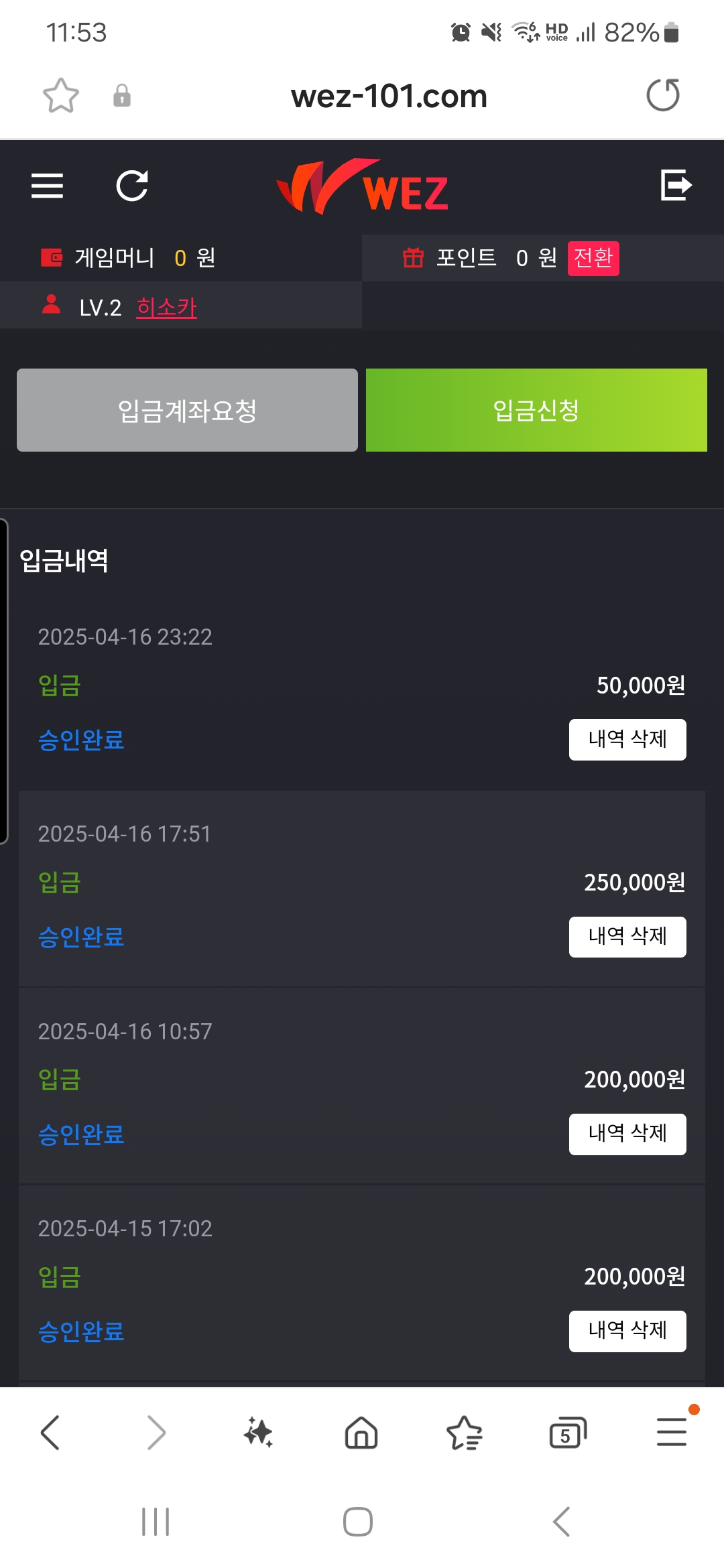
Task: Tap the 입금계좌요청 button
Action: (x=187, y=410)
